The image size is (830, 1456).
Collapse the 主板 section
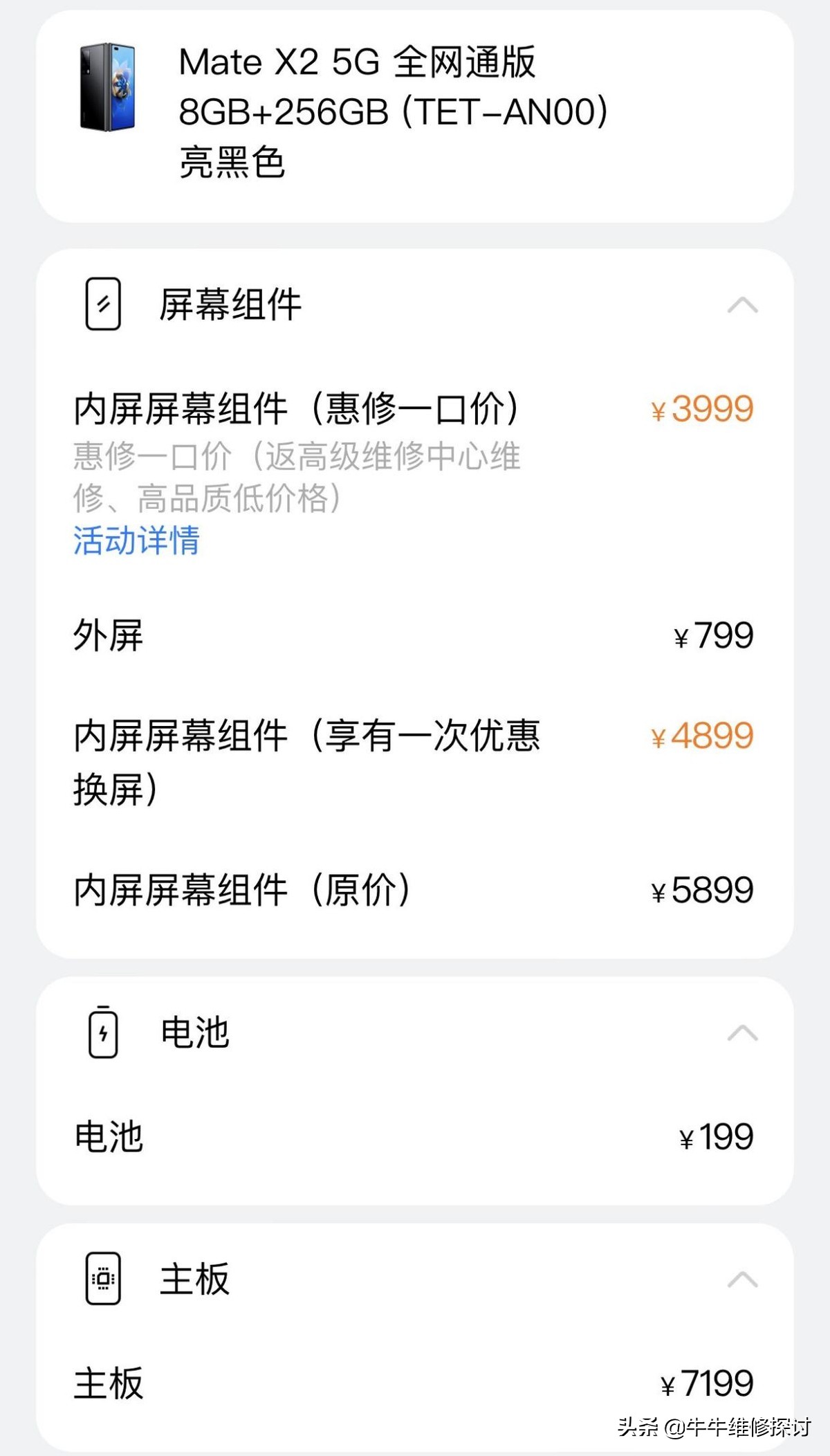tap(742, 1281)
